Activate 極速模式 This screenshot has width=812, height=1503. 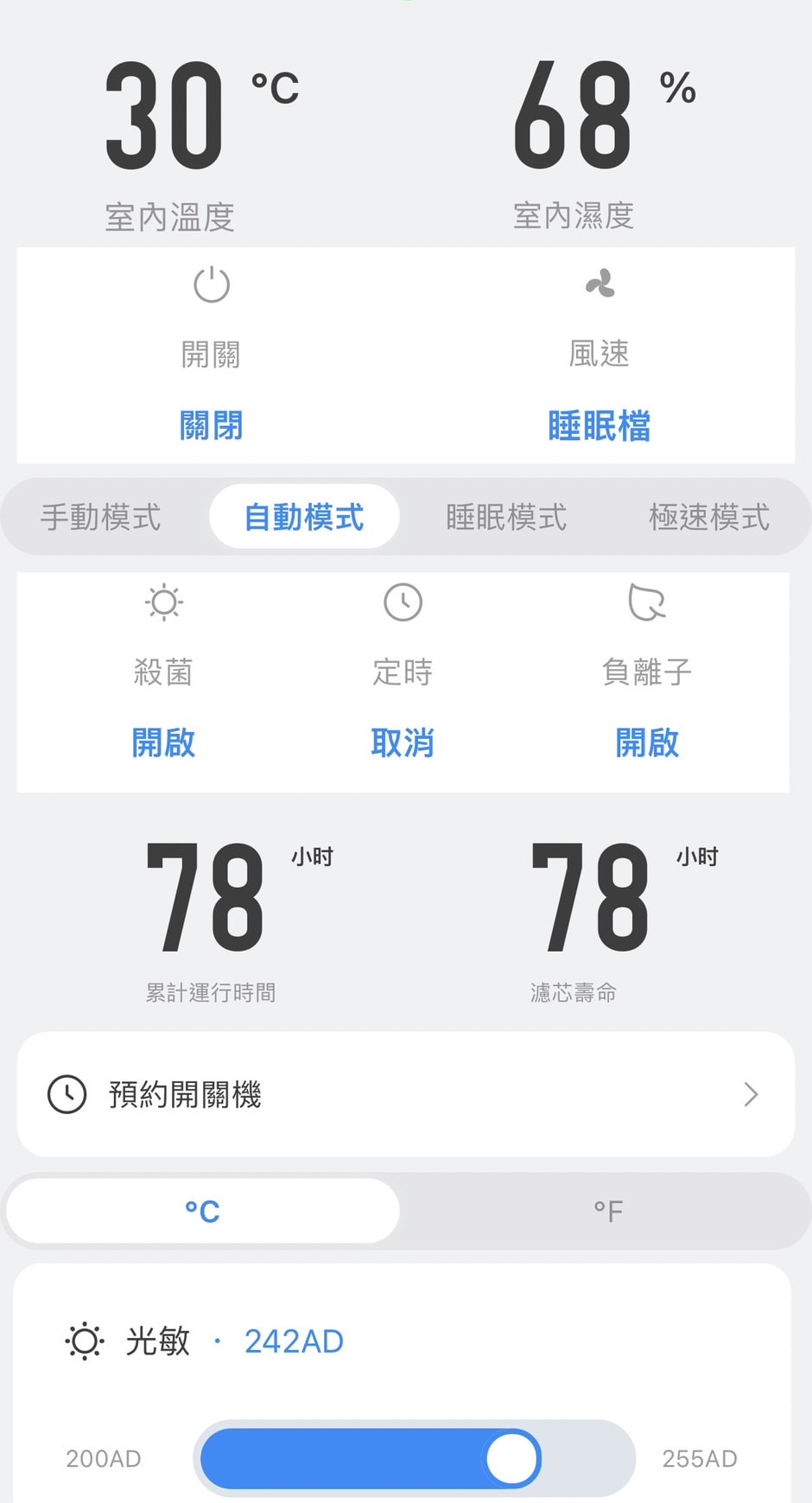708,517
